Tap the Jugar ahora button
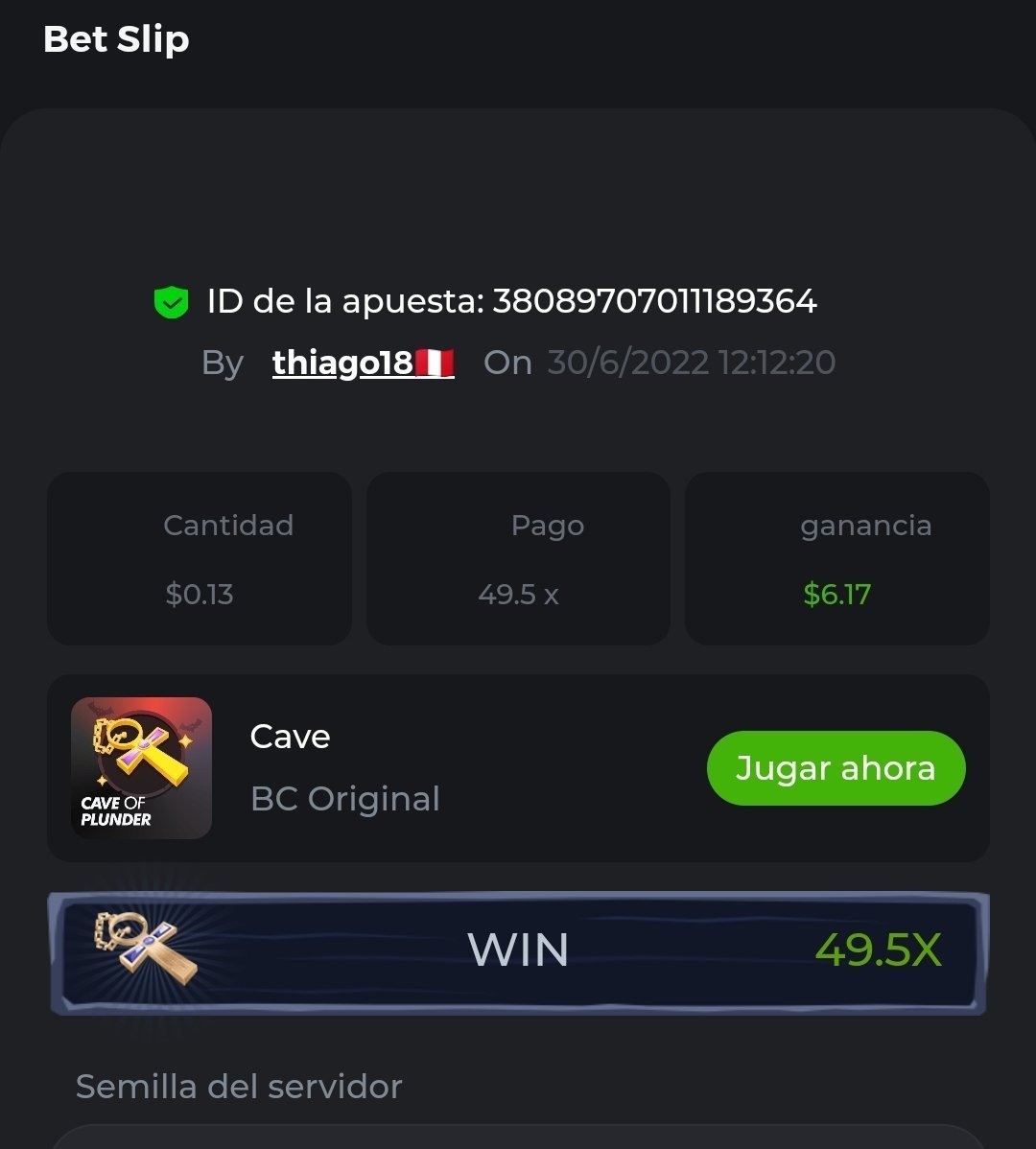 click(836, 768)
